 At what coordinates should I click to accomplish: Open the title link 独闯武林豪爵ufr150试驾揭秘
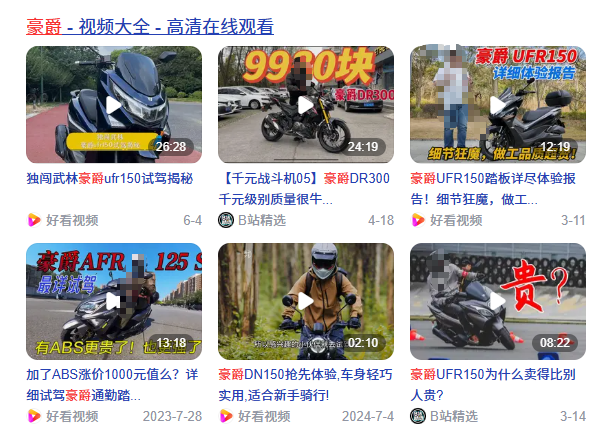pos(110,179)
